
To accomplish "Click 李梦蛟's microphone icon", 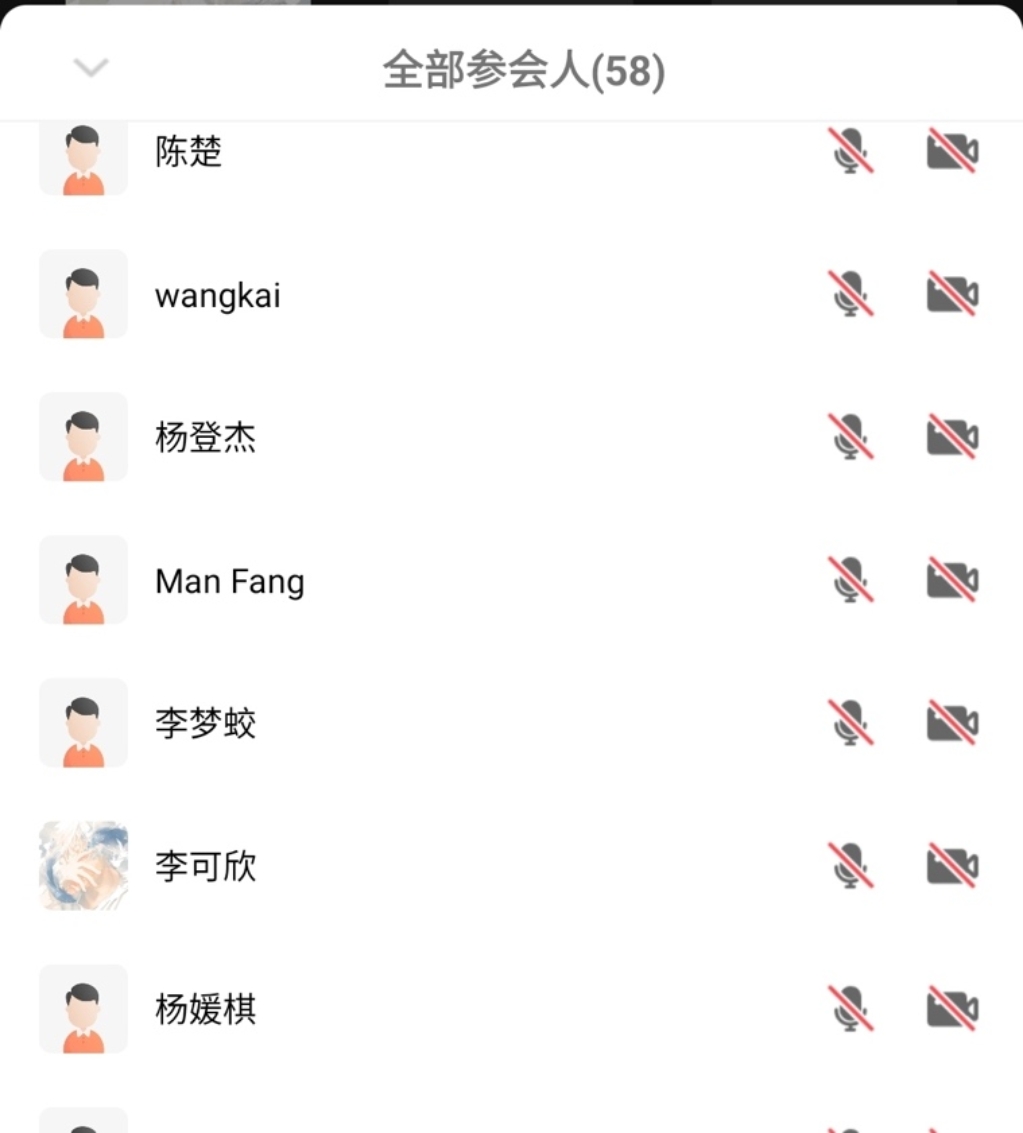I will [851, 723].
